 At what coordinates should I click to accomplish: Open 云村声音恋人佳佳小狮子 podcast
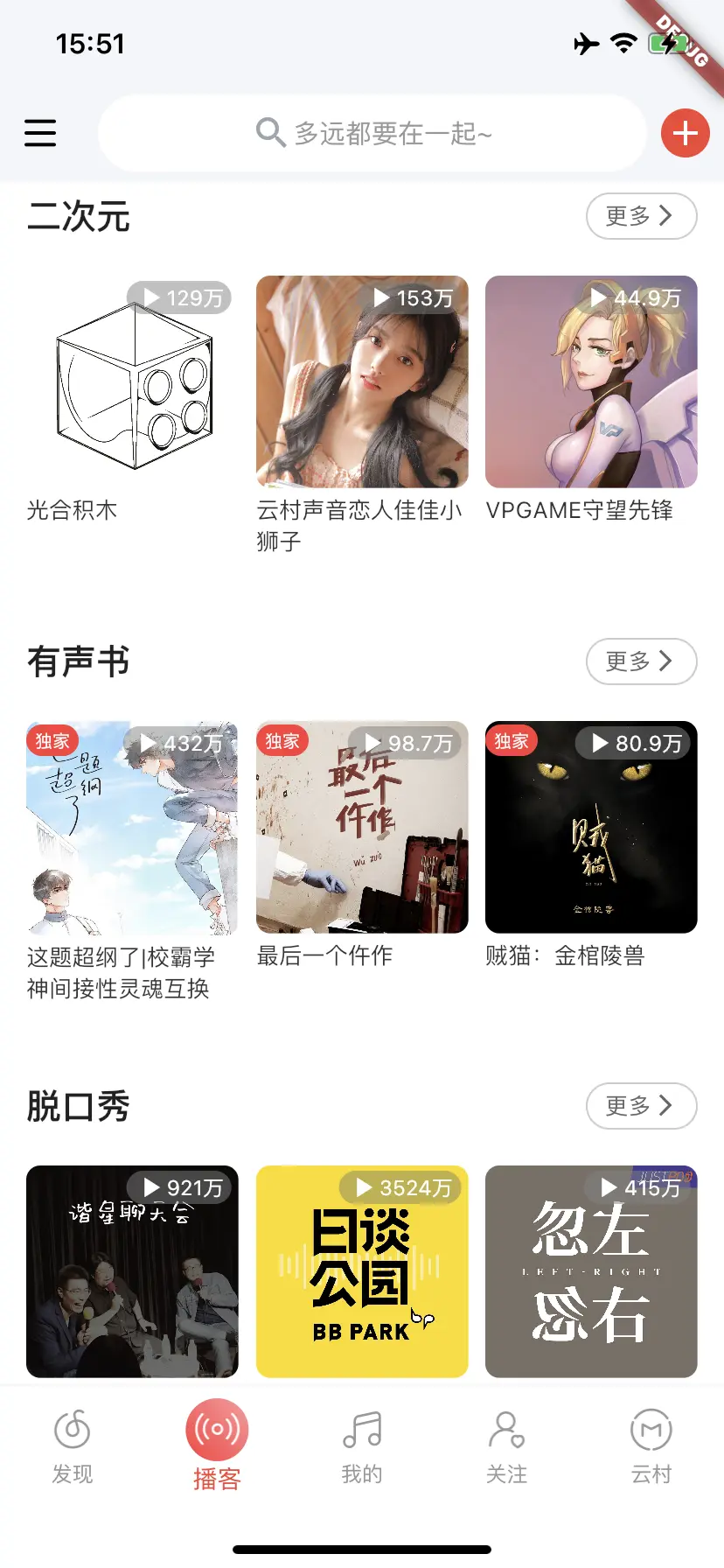[x=362, y=382]
